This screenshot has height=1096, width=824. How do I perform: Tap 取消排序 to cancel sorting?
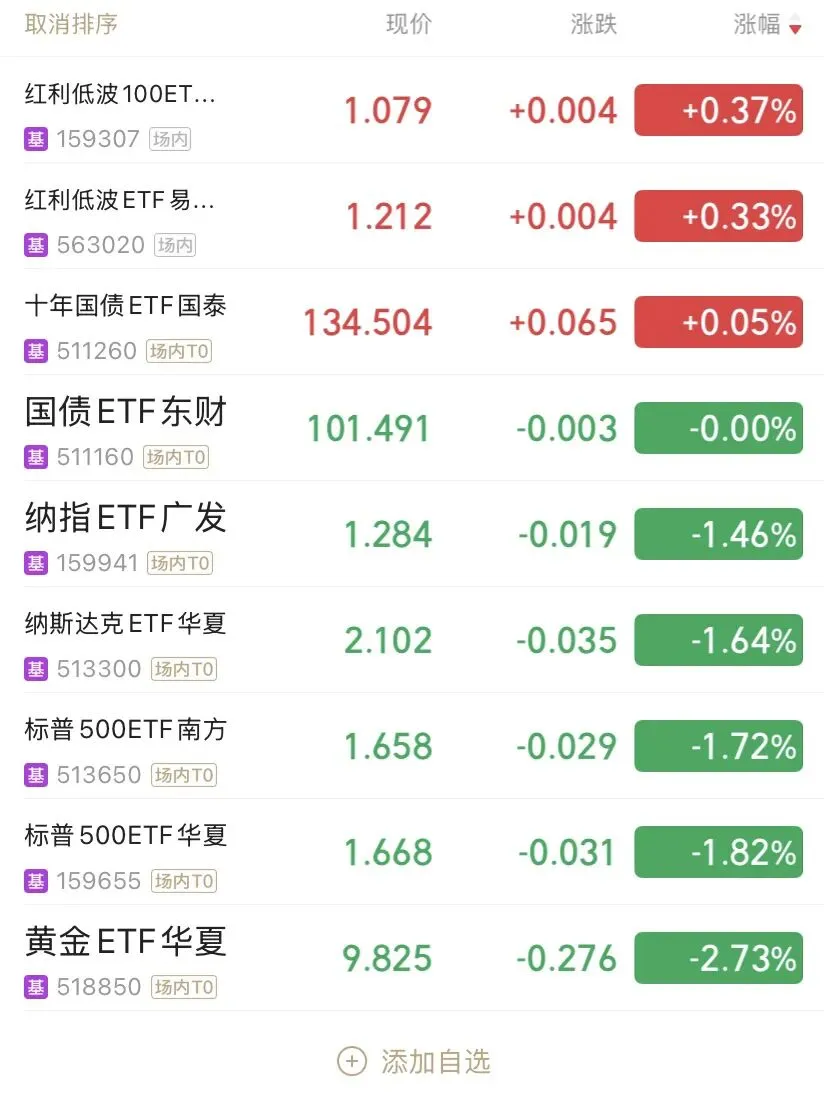pyautogui.click(x=71, y=25)
